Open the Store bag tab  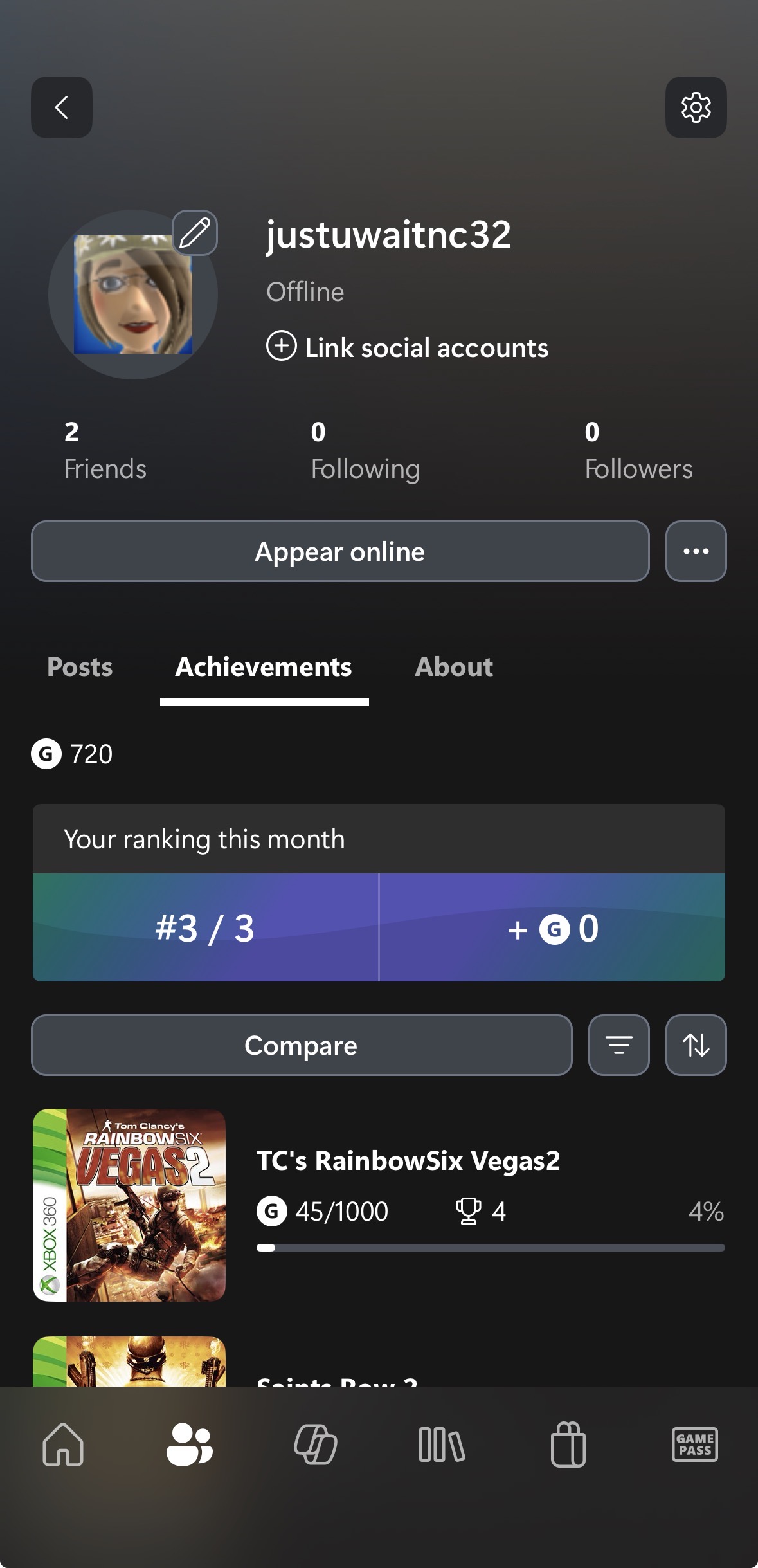coord(568,1445)
